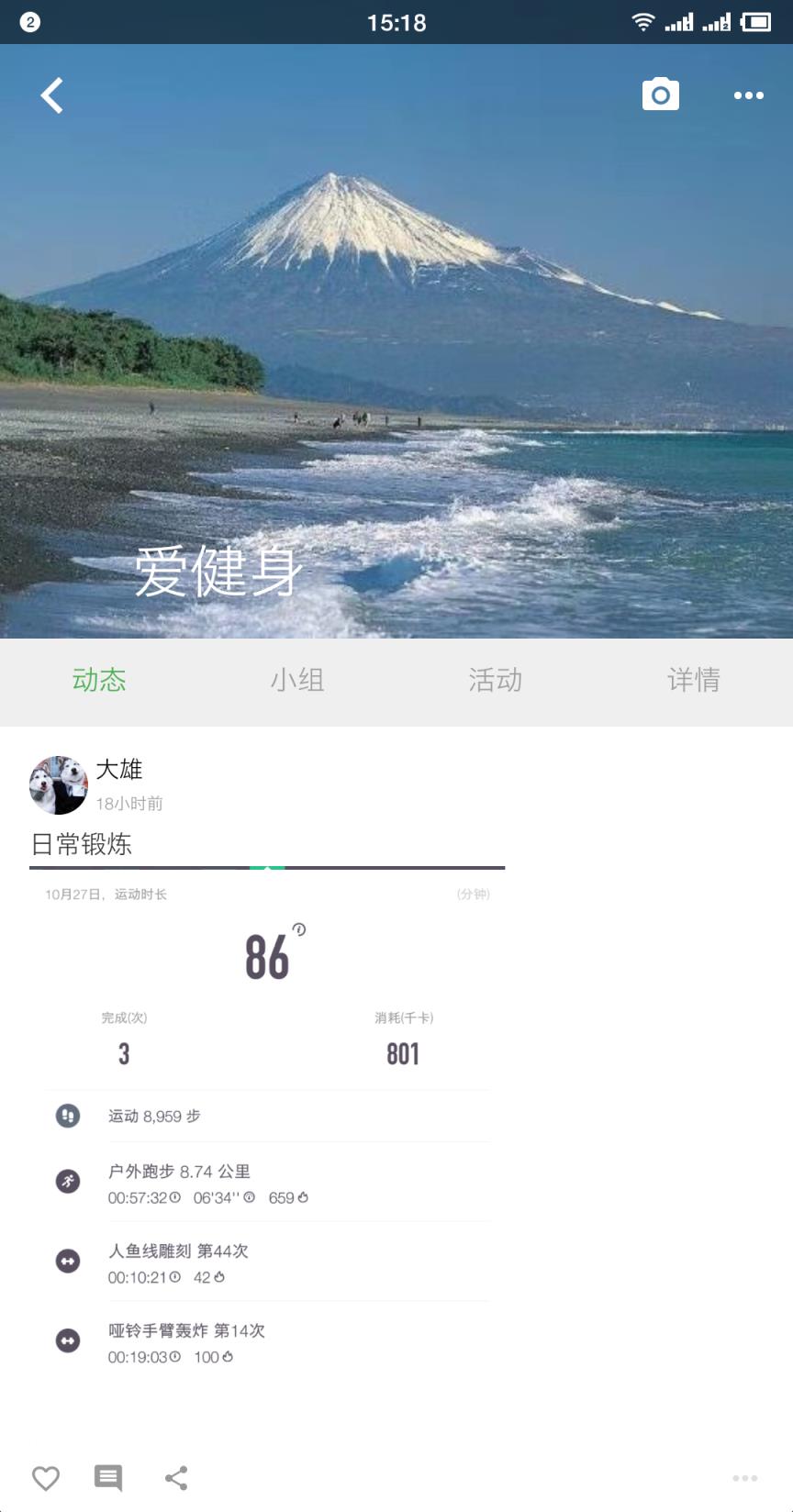Click the steps icon beside 运动 8,959 步
This screenshot has height=1512, width=793.
(67, 1116)
